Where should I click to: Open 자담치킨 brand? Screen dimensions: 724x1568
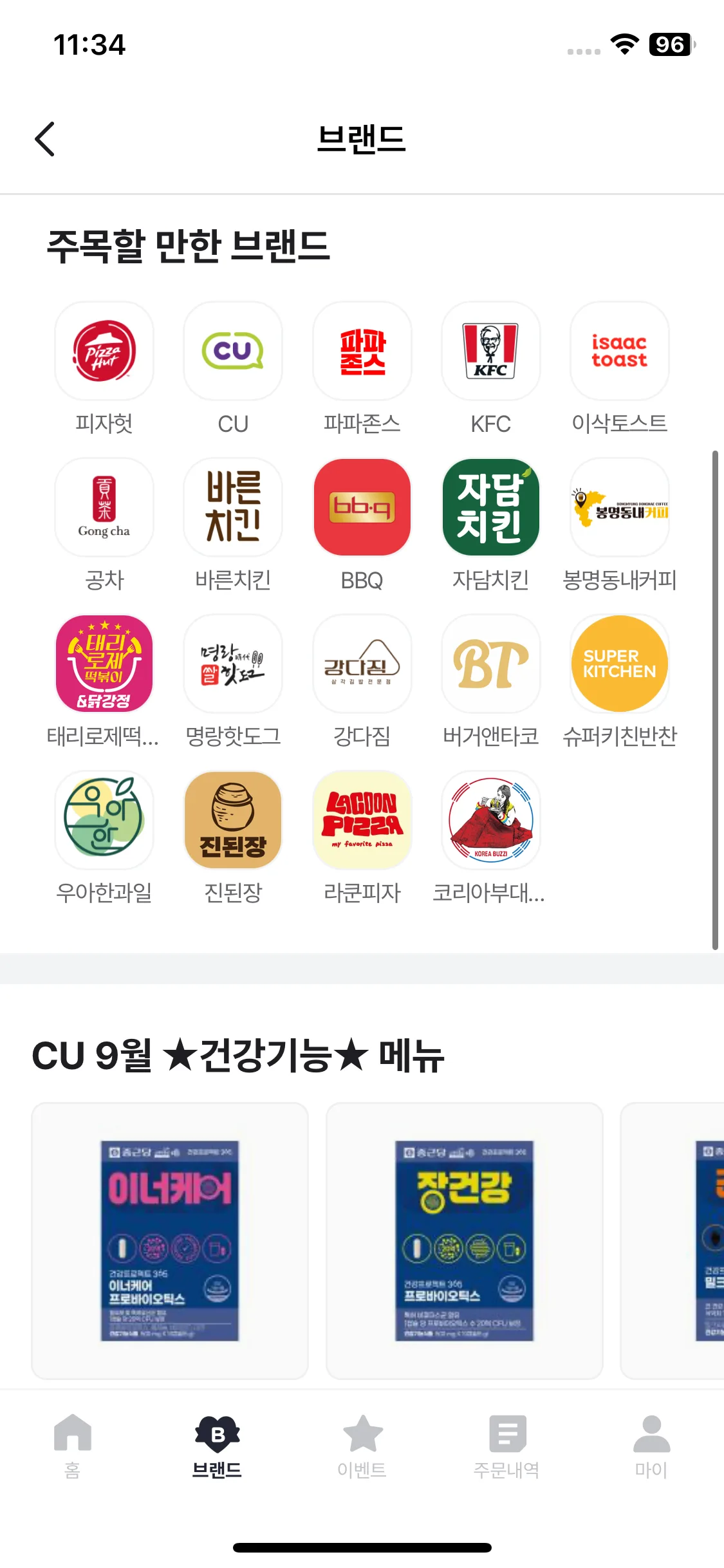(490, 507)
